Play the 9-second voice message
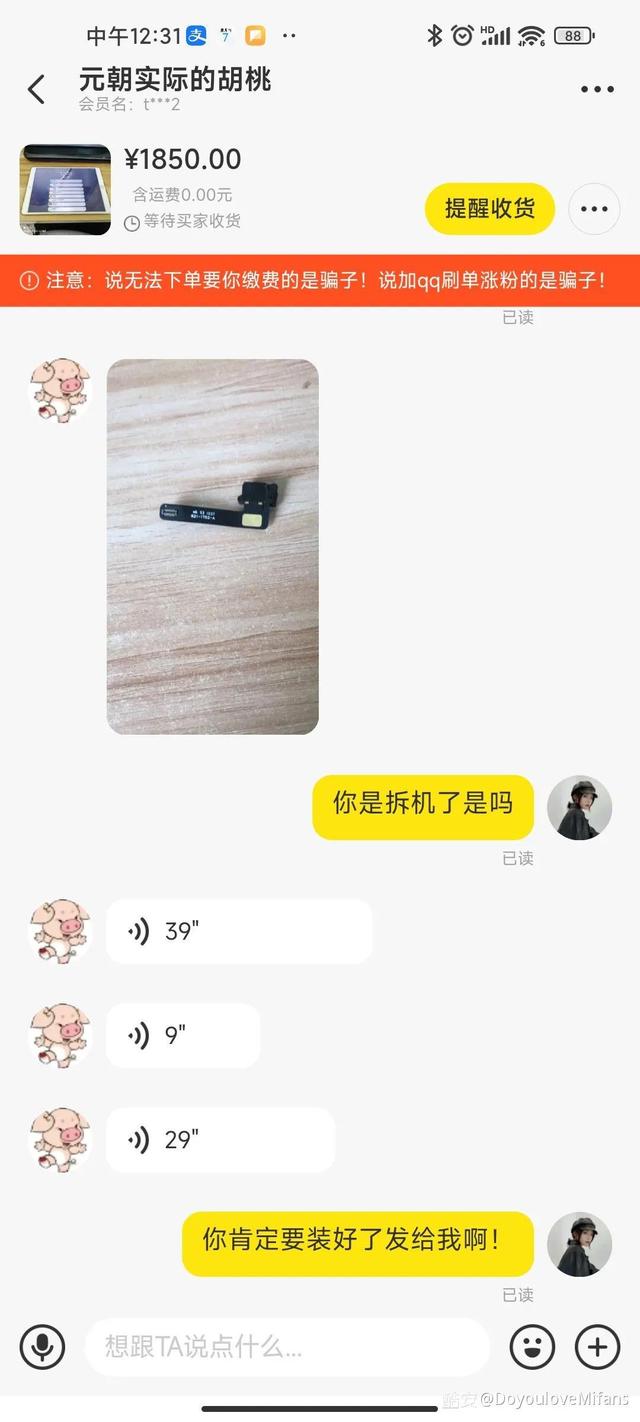 183,1035
